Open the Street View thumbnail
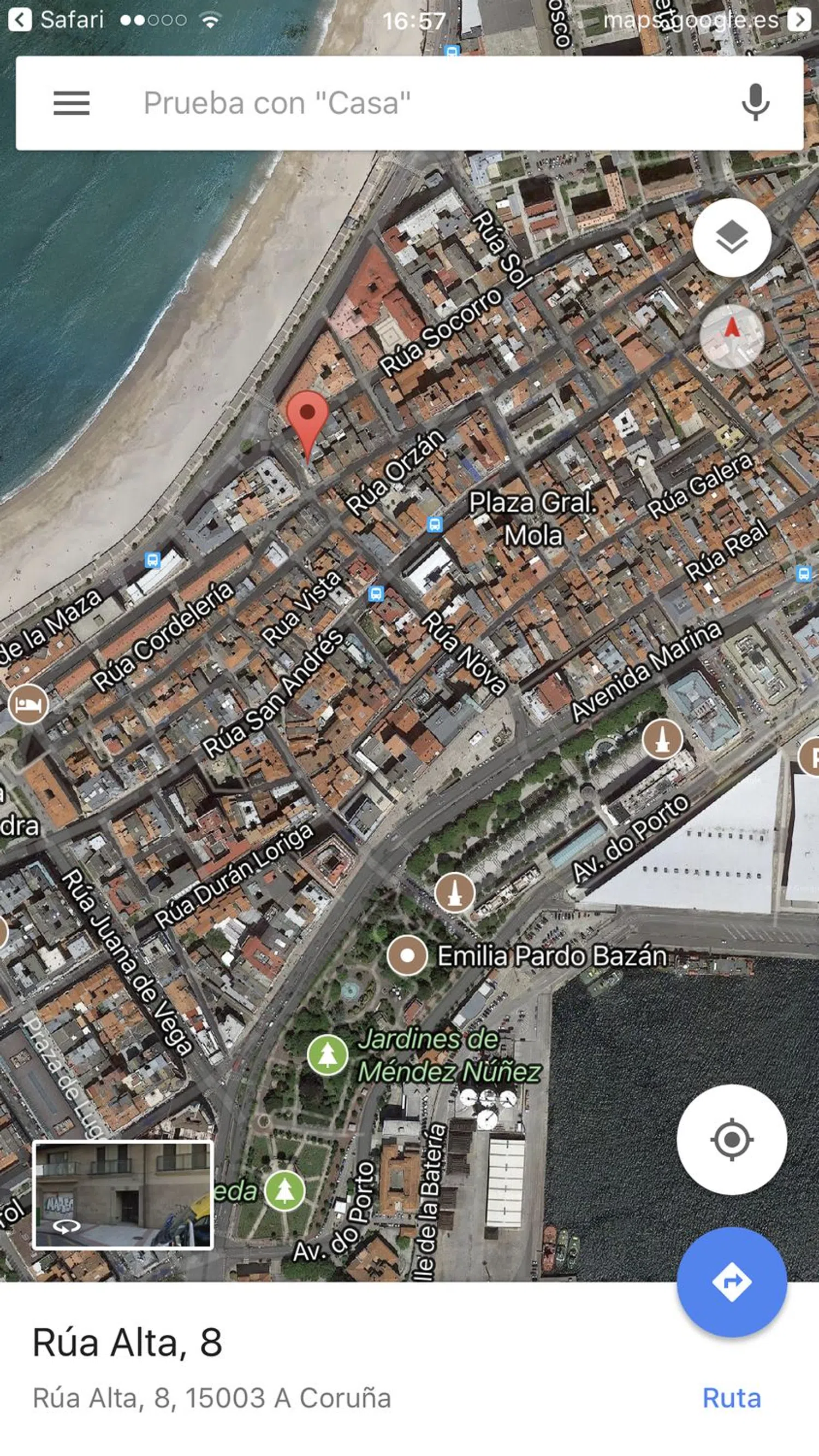 pyautogui.click(x=123, y=1194)
